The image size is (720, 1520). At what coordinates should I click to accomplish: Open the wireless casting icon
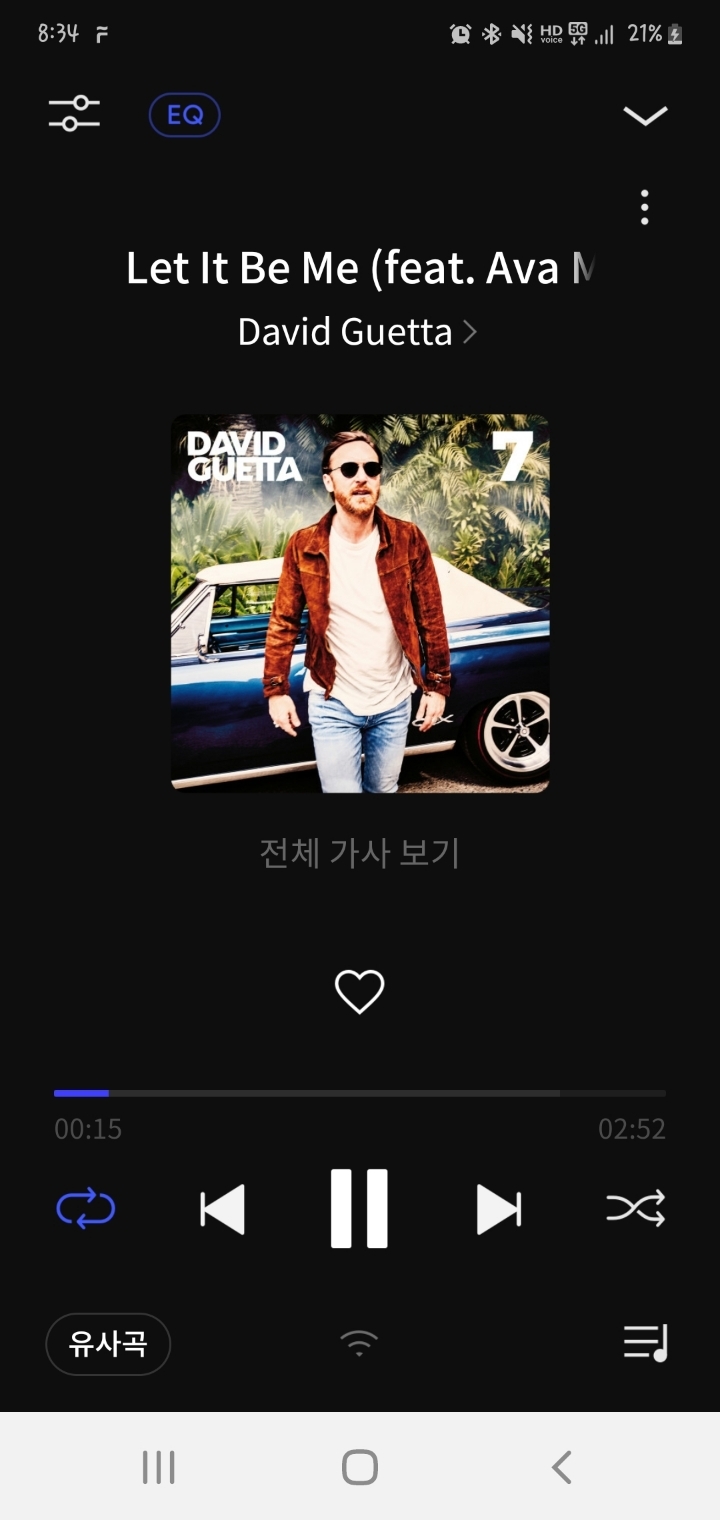point(359,1343)
